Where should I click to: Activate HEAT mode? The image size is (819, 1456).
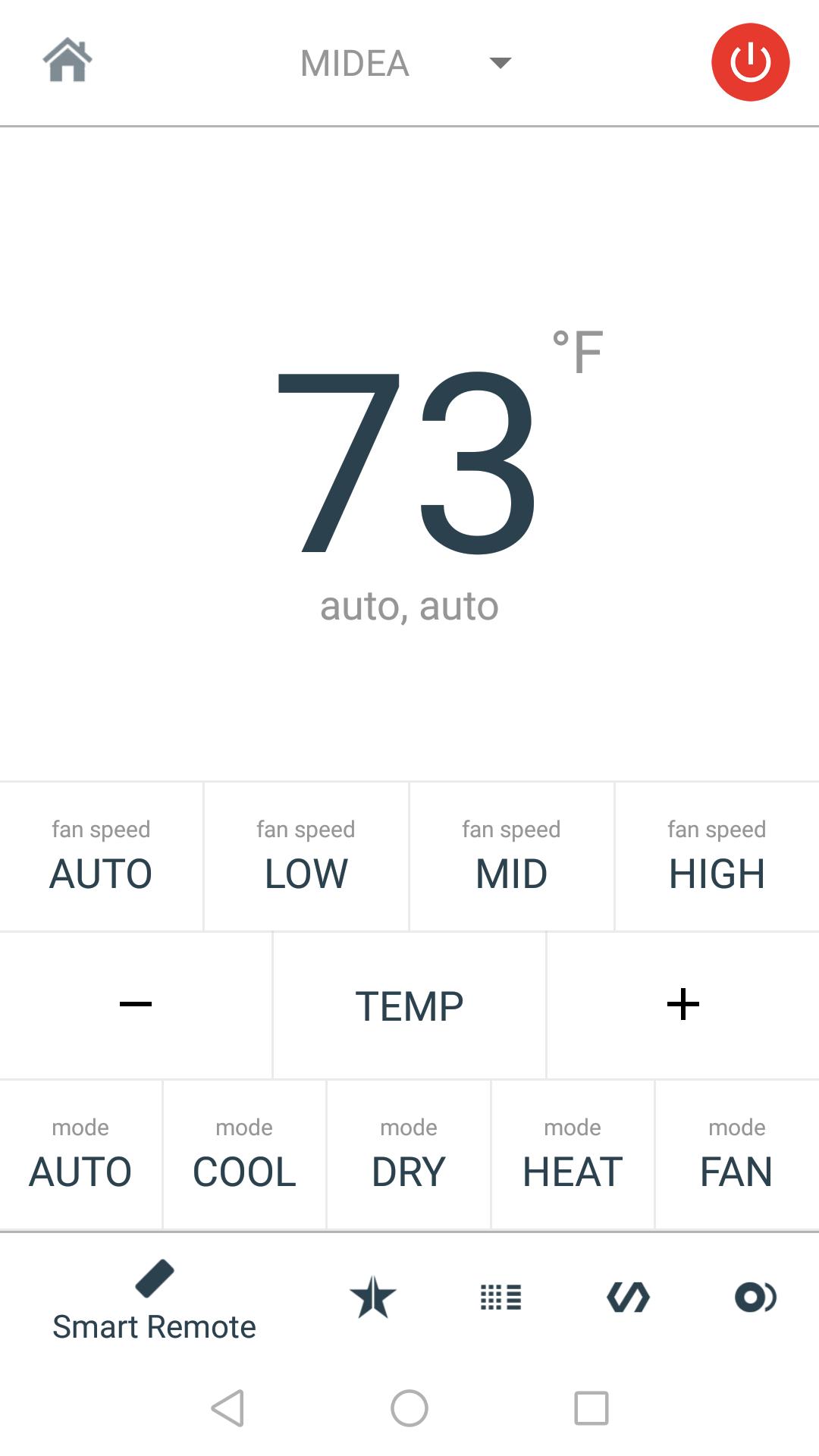[x=573, y=1154]
